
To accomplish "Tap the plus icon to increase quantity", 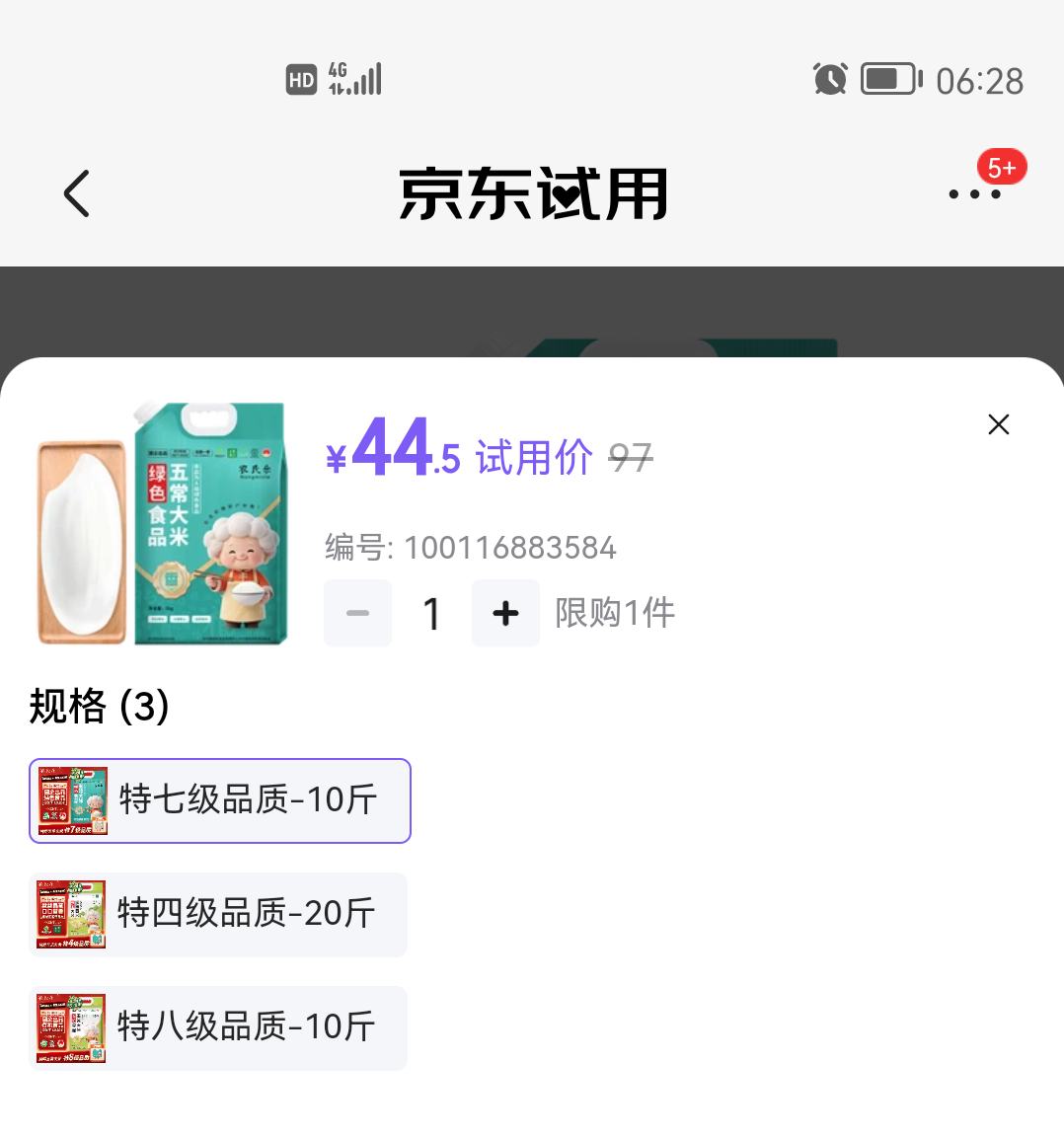I will point(505,612).
